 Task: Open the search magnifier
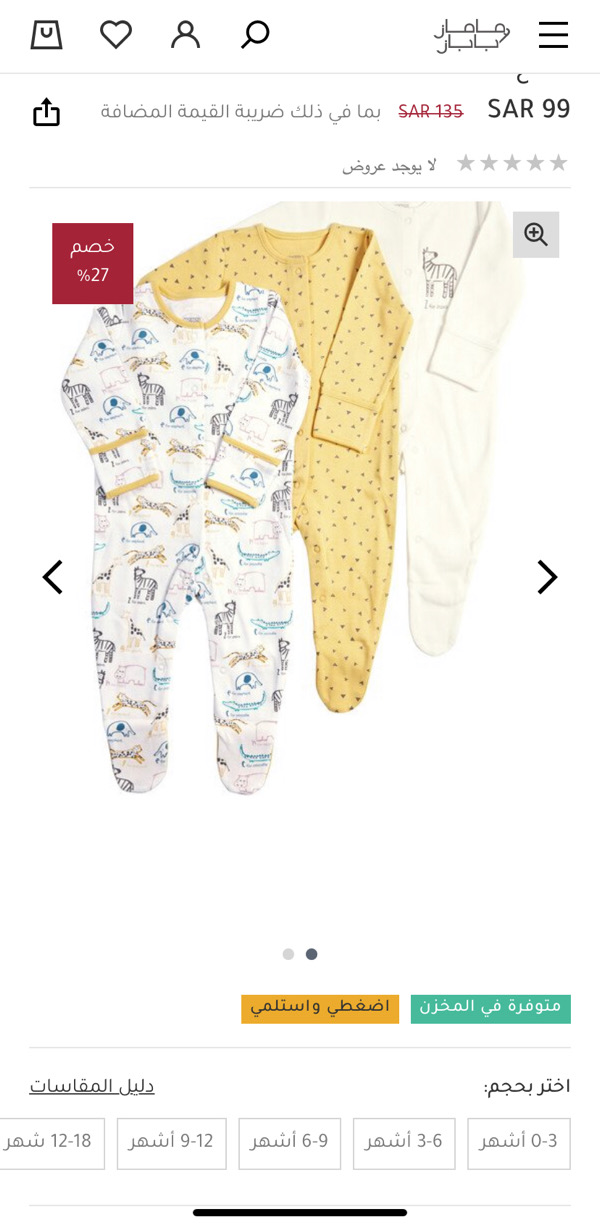click(255, 35)
